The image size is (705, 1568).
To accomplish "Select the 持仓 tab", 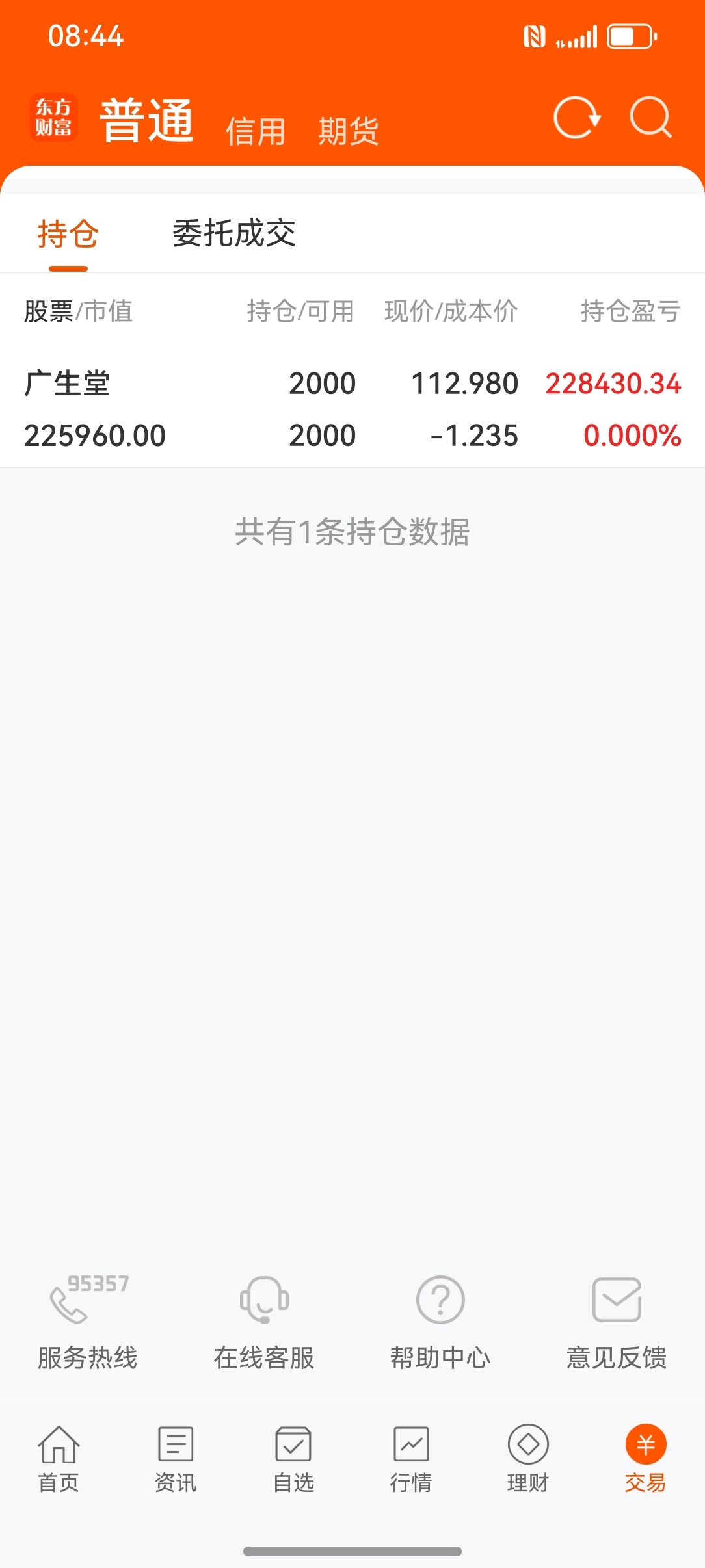I will pyautogui.click(x=68, y=234).
